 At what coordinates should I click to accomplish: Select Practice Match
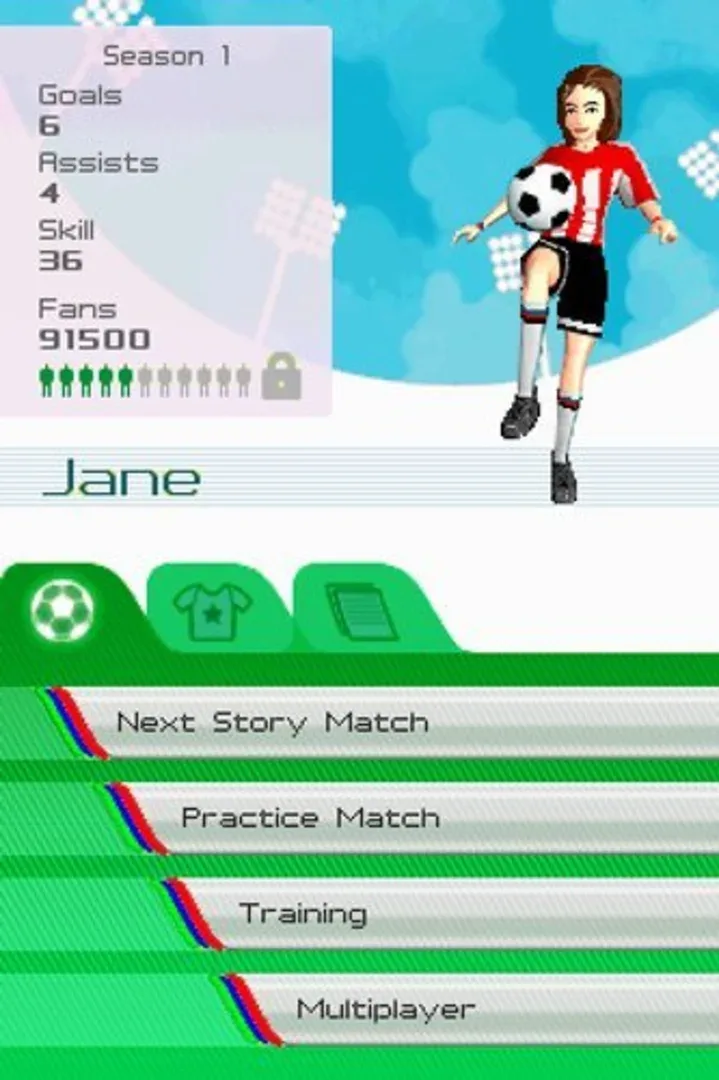[420, 818]
